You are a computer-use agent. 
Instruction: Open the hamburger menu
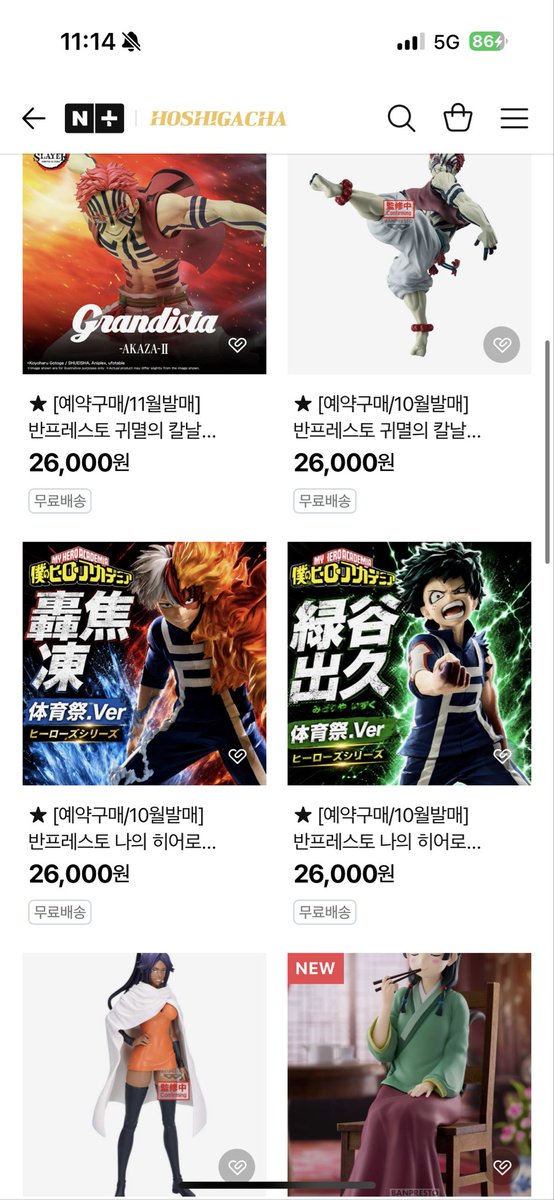(x=514, y=118)
